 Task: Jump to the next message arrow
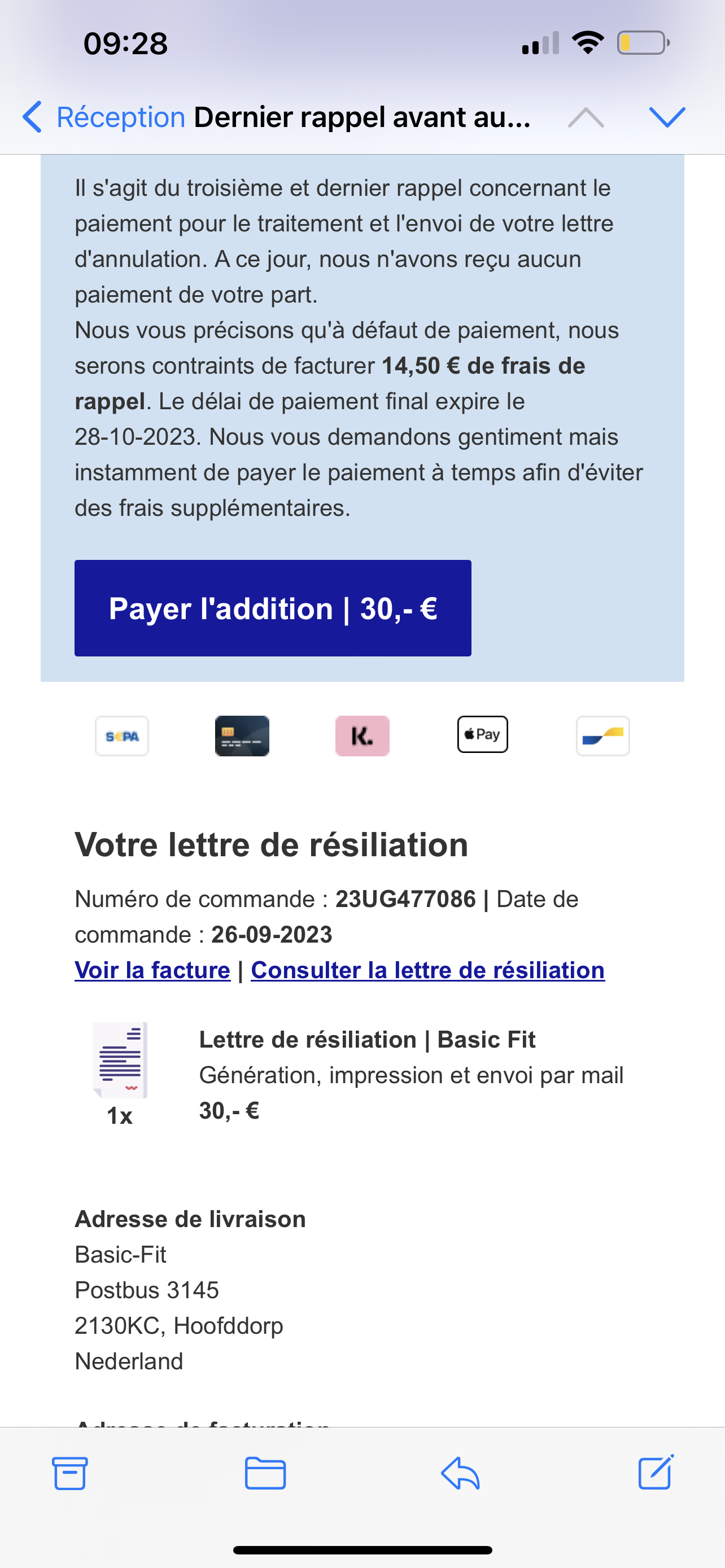click(667, 117)
